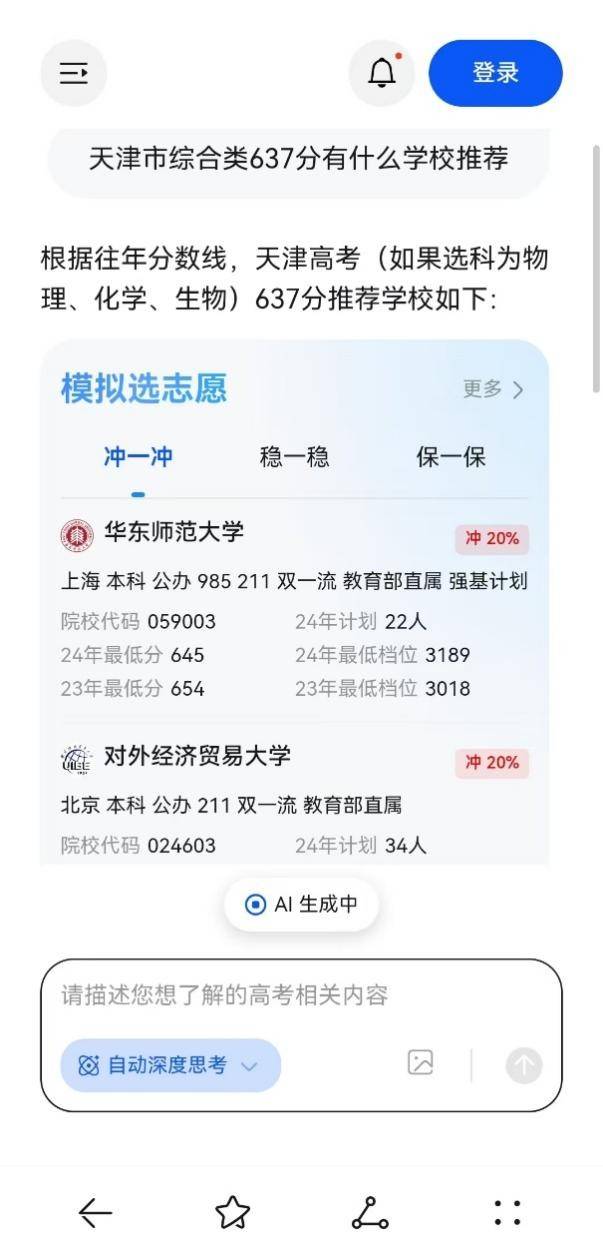This screenshot has width=603, height=1260.
Task: Select the 冲一冲 tab
Action: 138,458
